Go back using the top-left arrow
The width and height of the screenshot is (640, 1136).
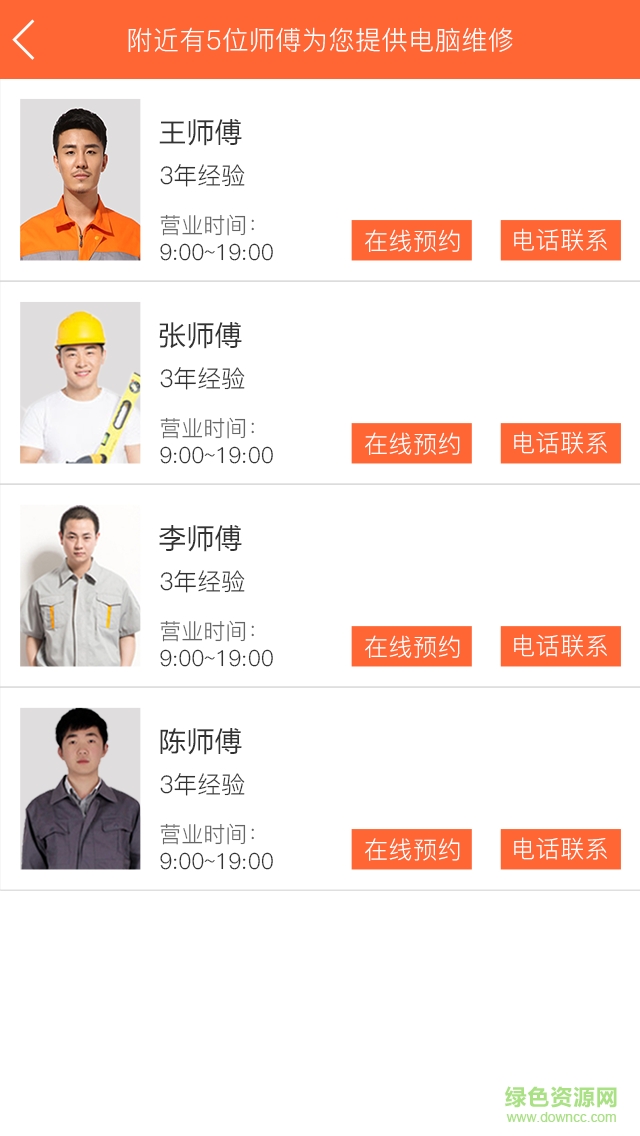click(x=25, y=40)
